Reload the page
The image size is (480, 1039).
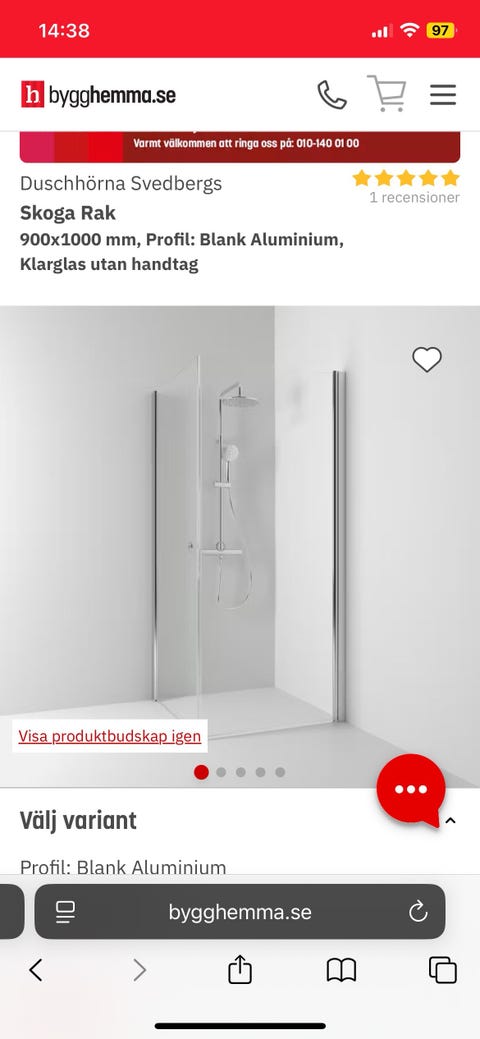tap(418, 912)
